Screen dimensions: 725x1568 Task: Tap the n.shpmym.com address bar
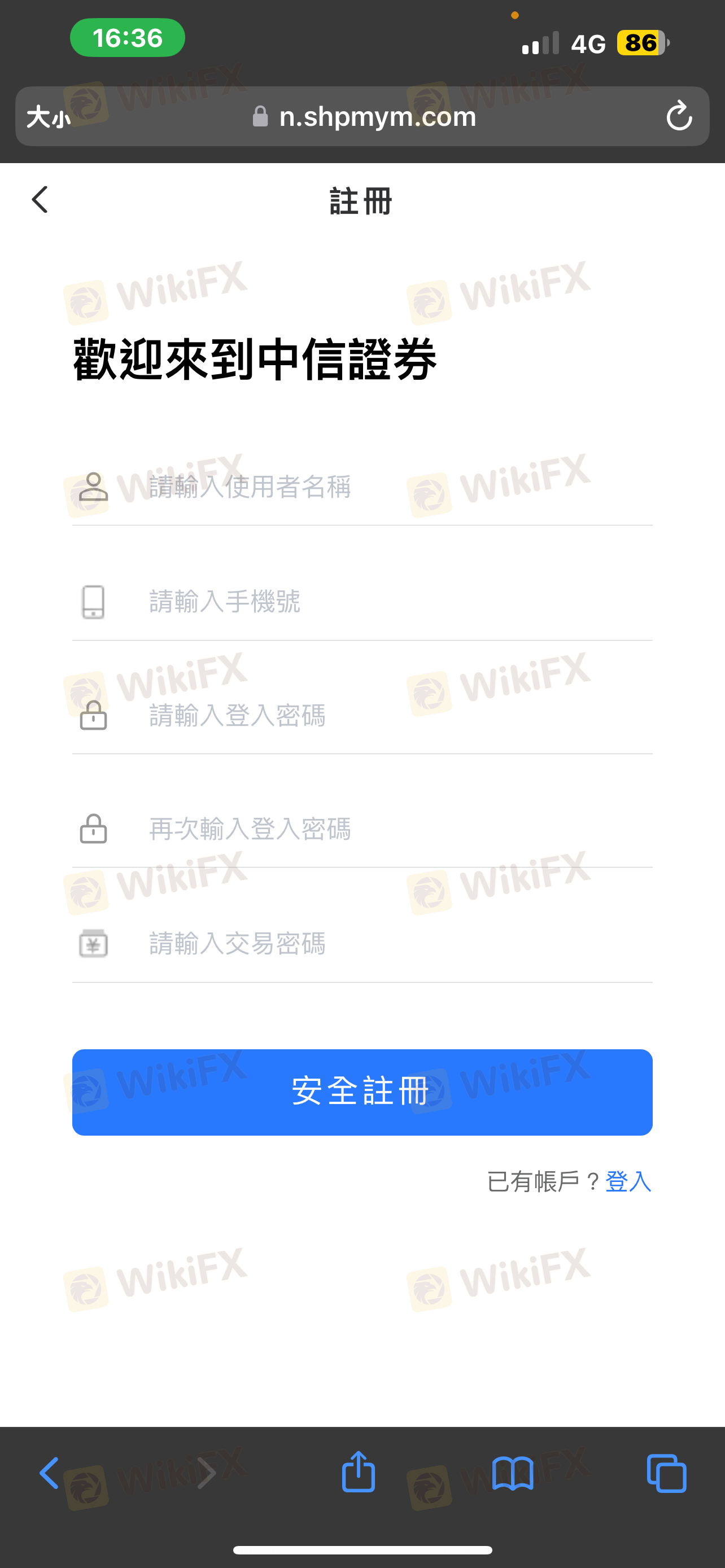point(364,116)
